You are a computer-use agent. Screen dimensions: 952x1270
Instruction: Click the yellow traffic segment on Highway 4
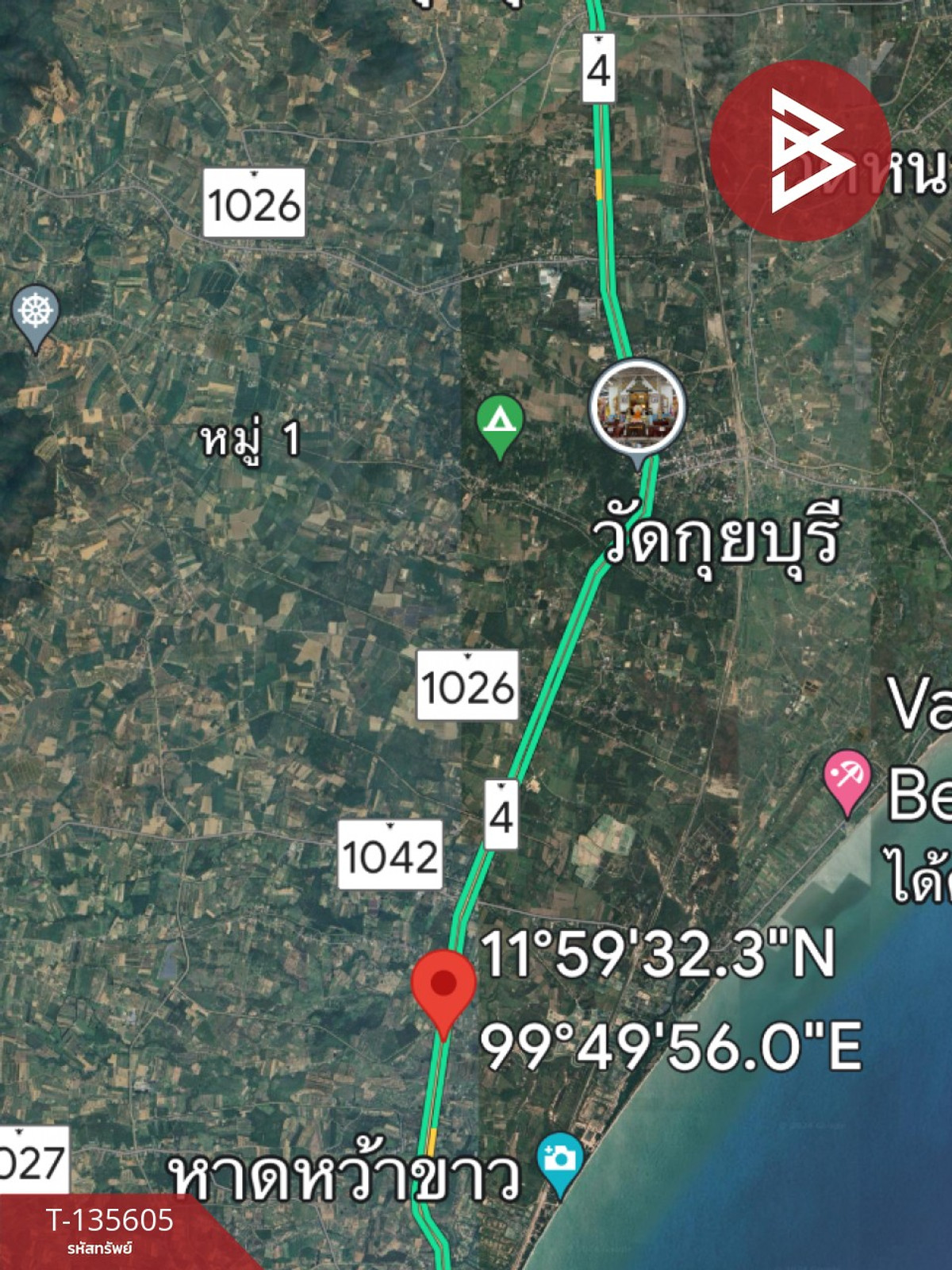tap(599, 183)
